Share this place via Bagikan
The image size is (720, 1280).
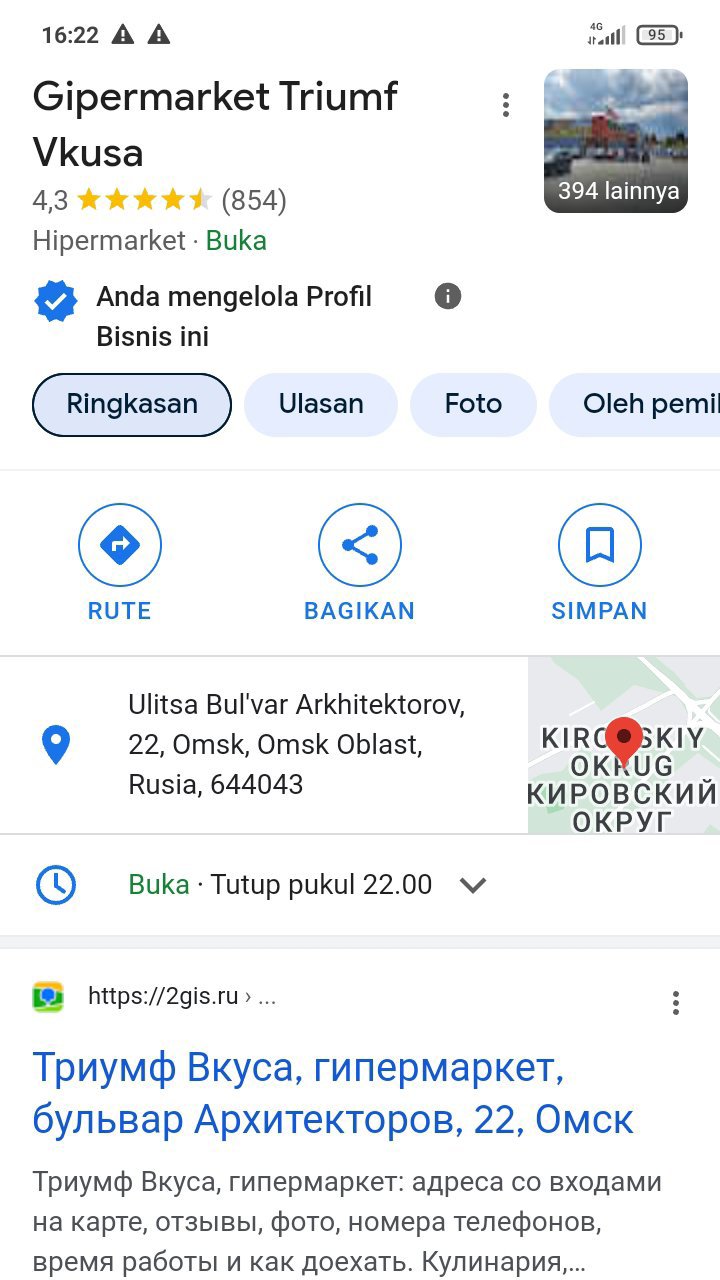click(359, 563)
